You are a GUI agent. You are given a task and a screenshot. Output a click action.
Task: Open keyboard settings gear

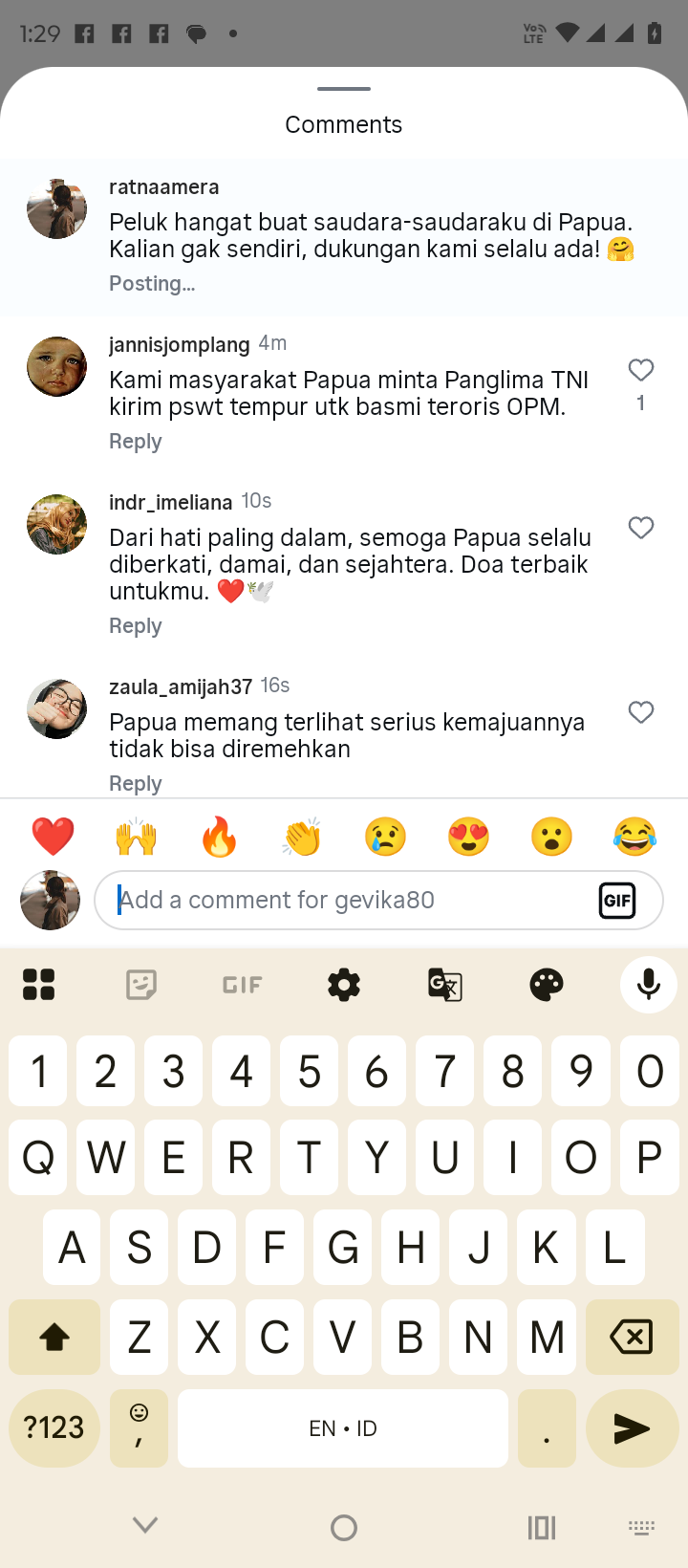coord(344,984)
